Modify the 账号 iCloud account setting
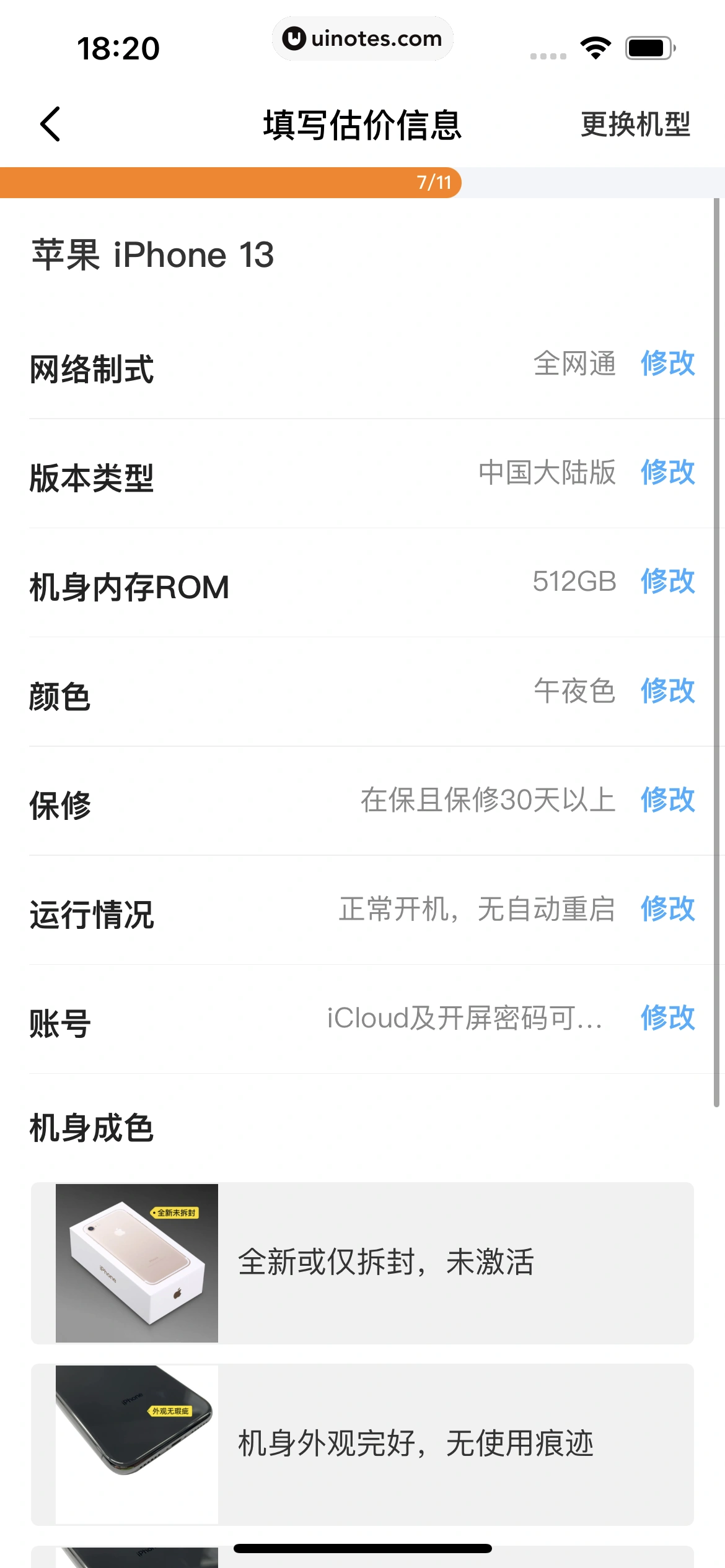 pos(667,1019)
